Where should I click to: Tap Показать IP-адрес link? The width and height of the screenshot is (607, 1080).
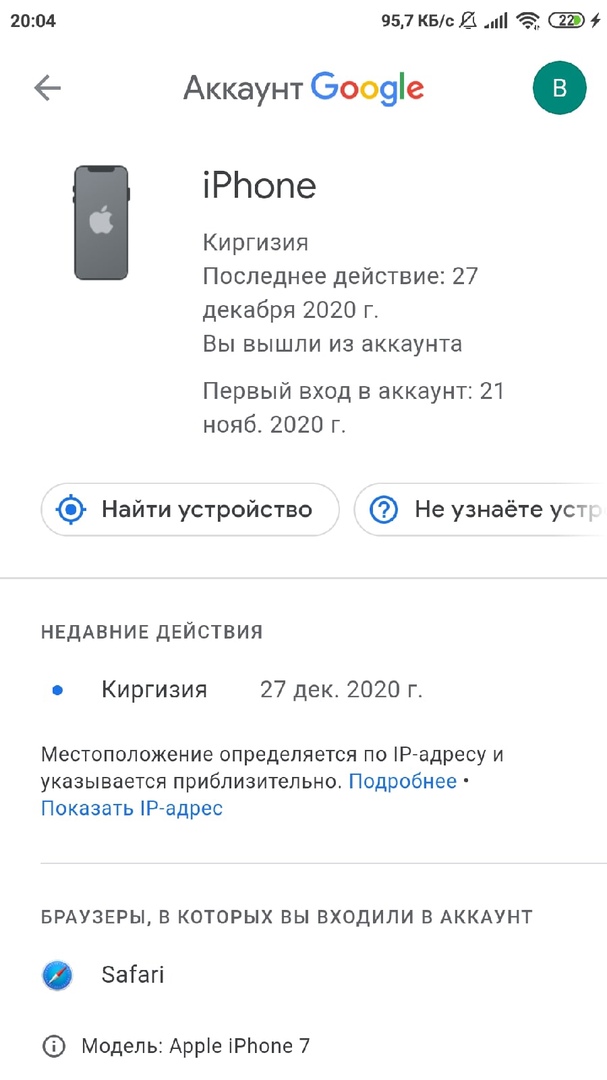point(131,808)
